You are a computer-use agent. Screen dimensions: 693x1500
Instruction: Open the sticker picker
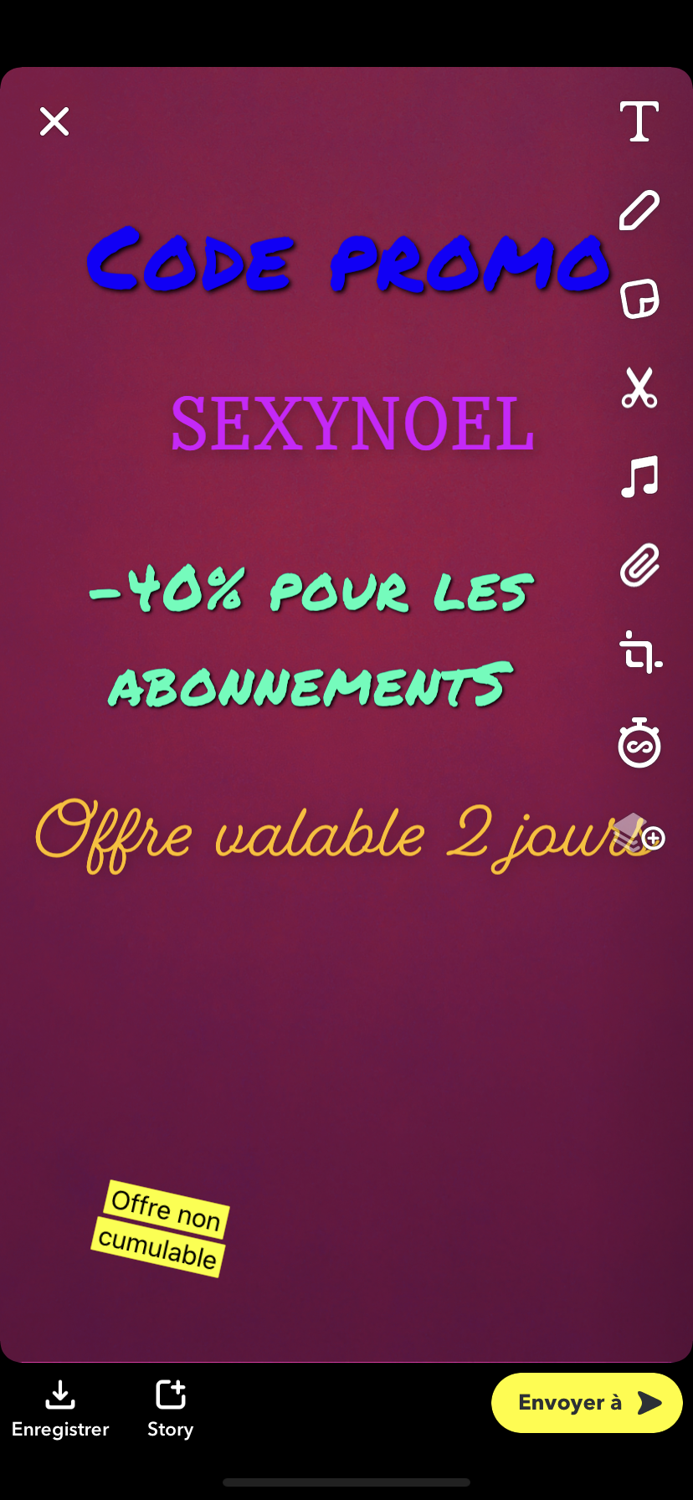coord(639,299)
